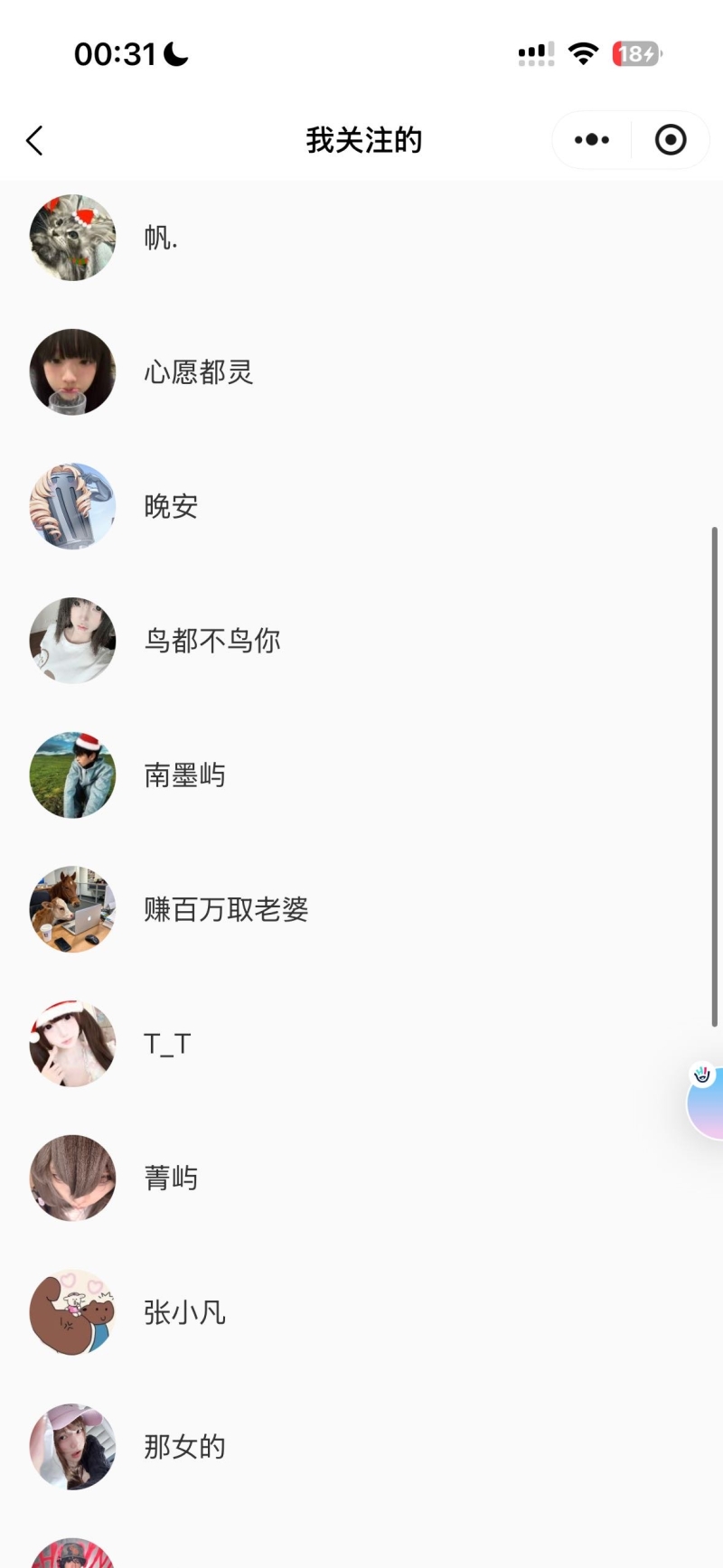The height and width of the screenshot is (1568, 723).
Task: View the user T_T
Action: (167, 1044)
